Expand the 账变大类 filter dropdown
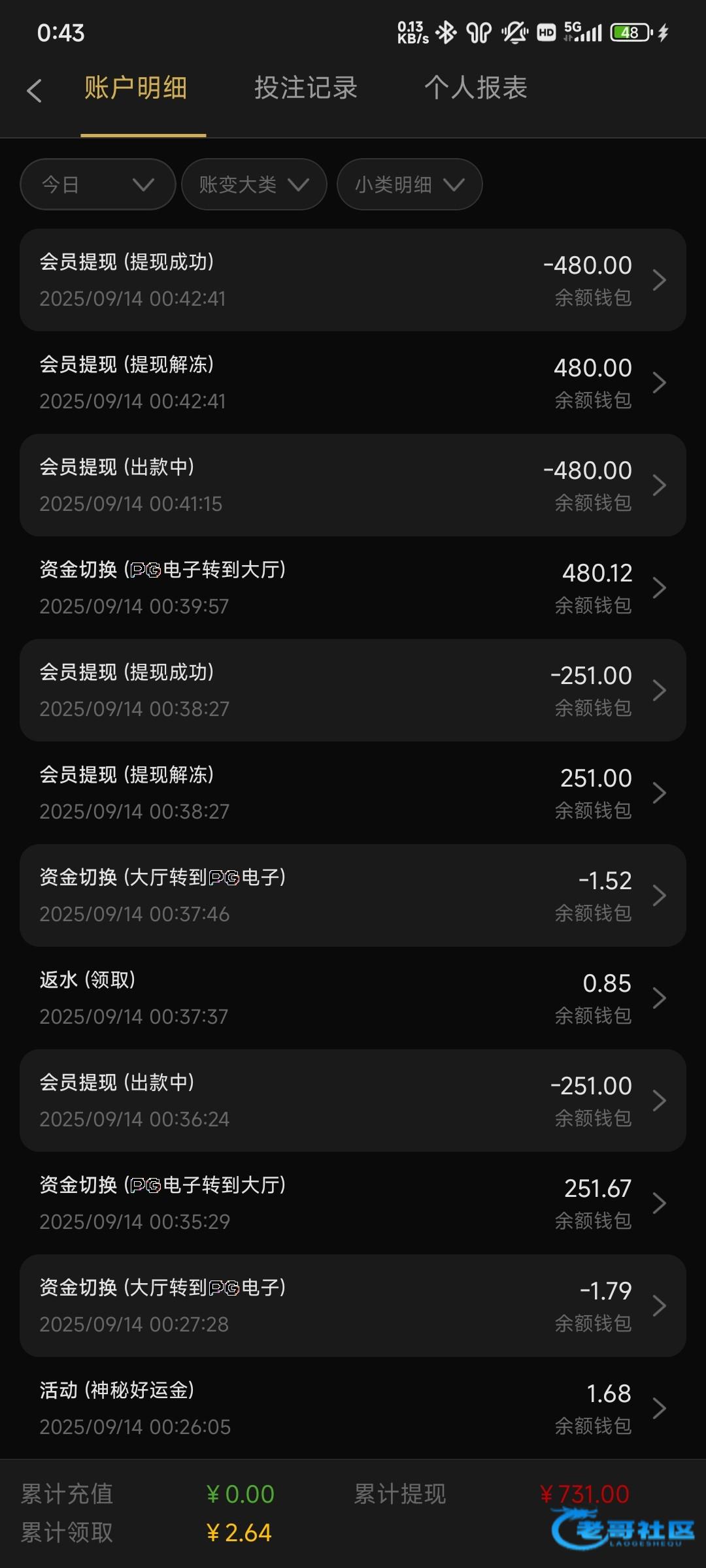706x1568 pixels. [254, 184]
